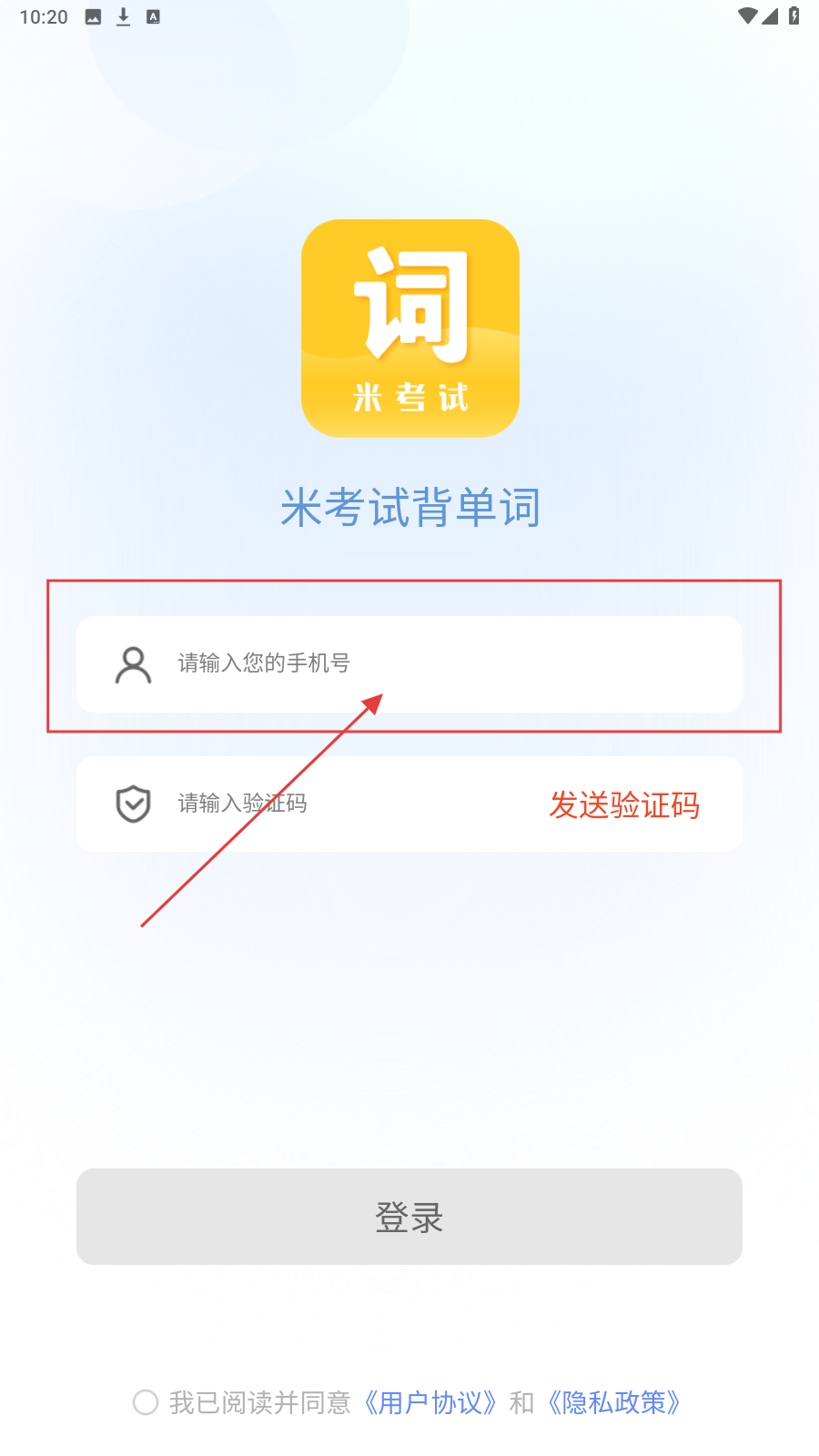819x1456 pixels.
Task: Check the agreement consent circle
Action: 146,1402
